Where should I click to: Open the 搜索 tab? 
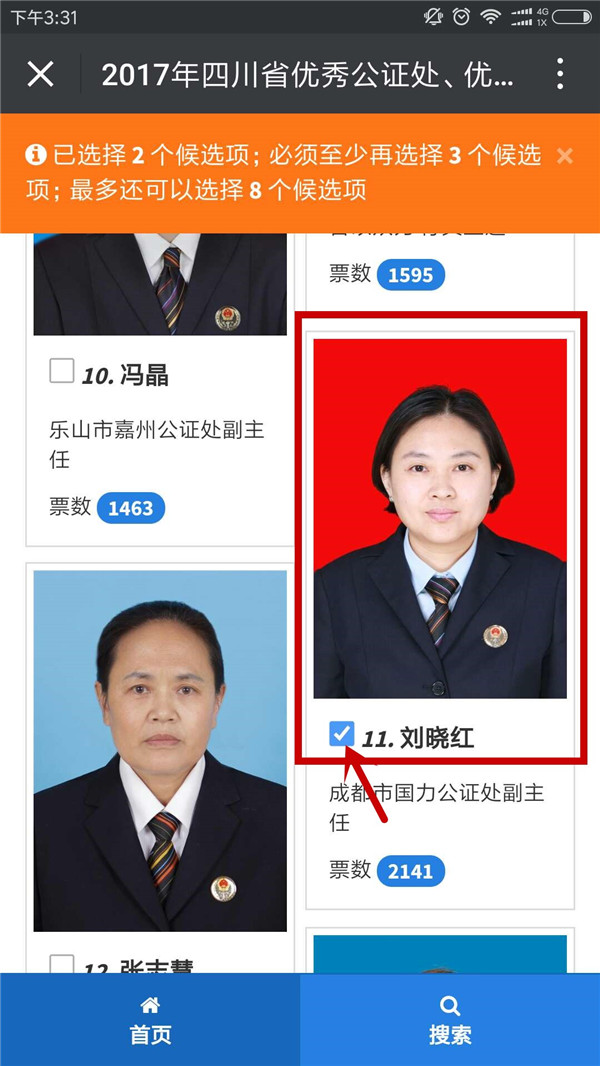tap(450, 1019)
